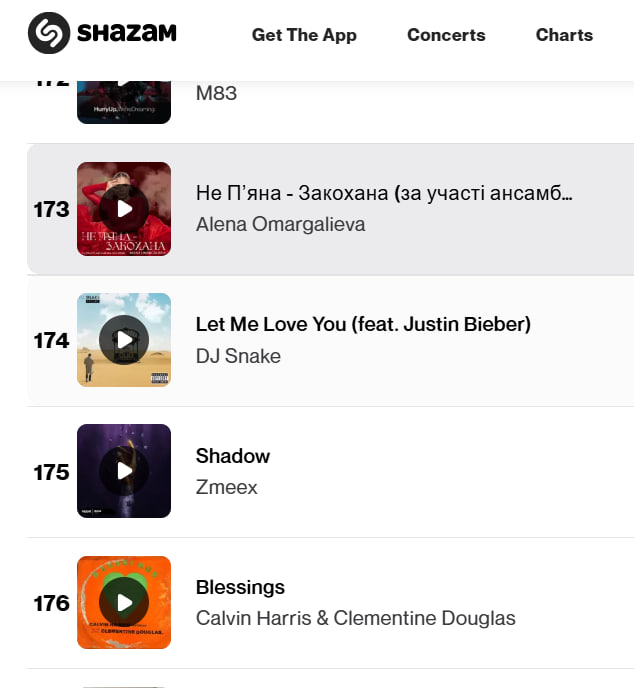Go to the Concerts section
This screenshot has width=634, height=688.
point(446,35)
